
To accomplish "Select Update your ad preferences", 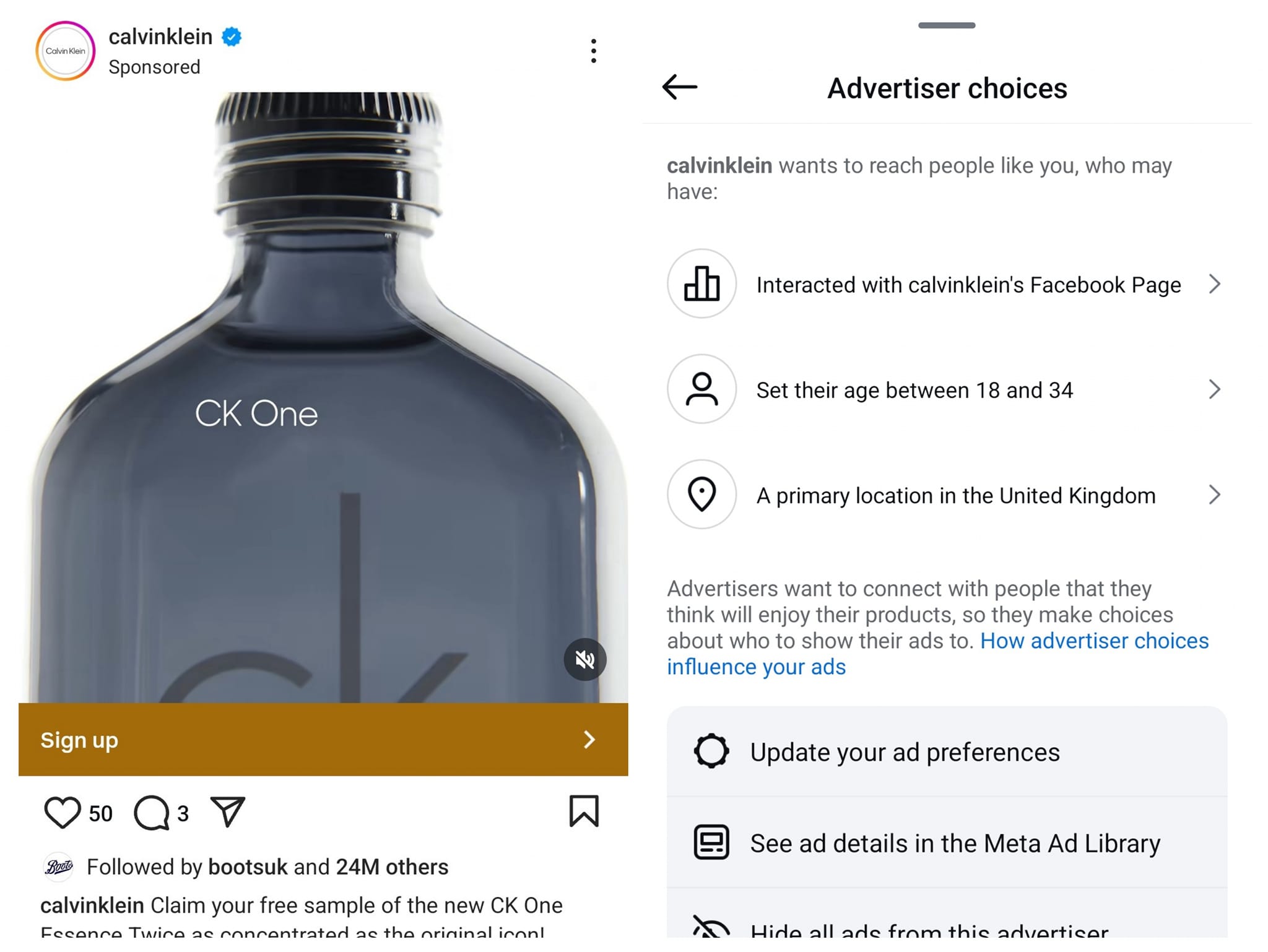I will click(x=946, y=752).
